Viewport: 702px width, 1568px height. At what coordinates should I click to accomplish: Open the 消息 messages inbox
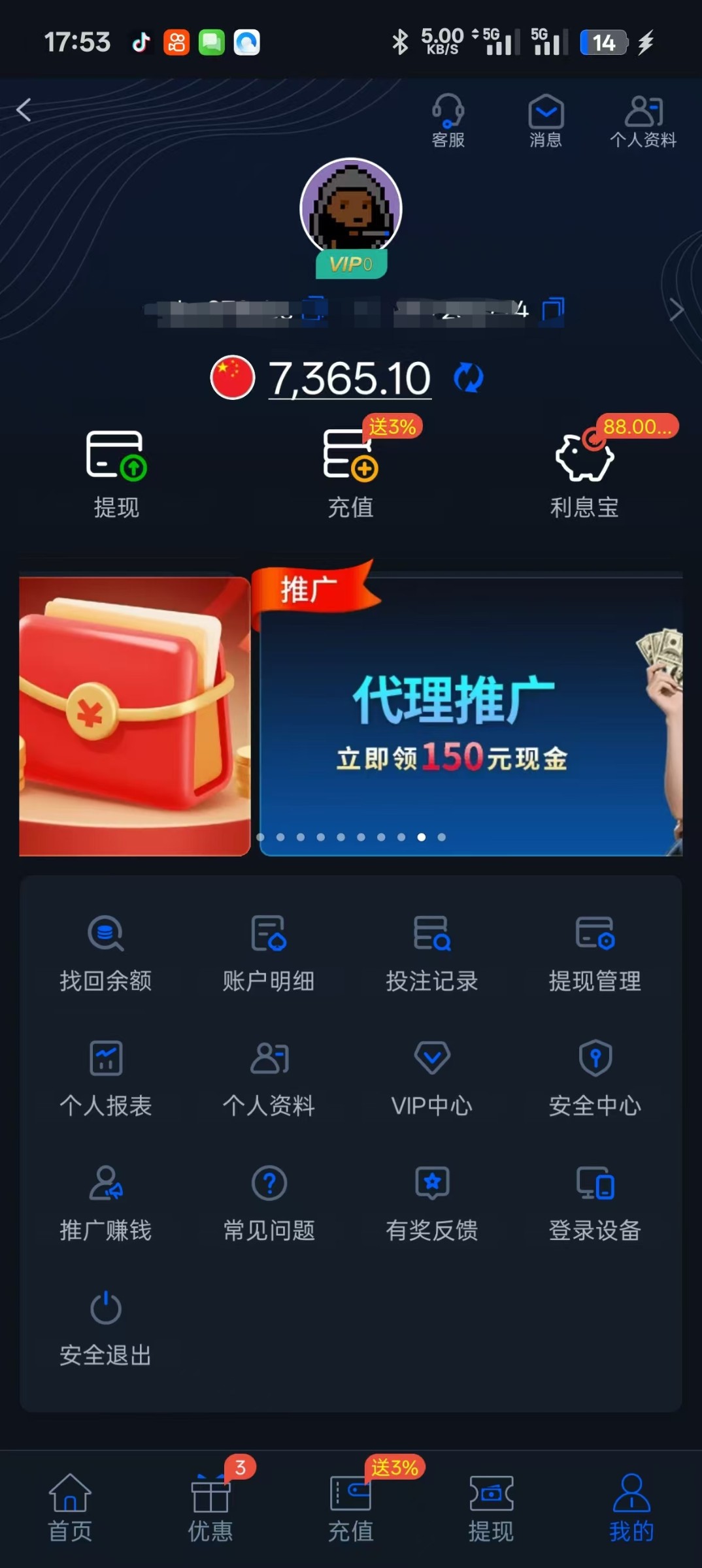[x=546, y=121]
